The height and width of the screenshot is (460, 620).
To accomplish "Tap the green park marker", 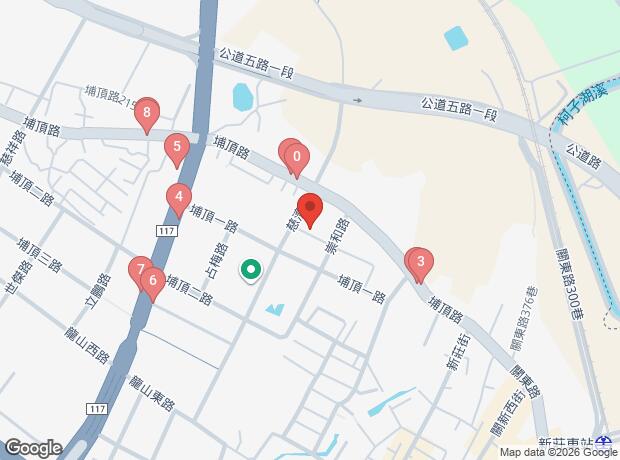I will click(250, 268).
